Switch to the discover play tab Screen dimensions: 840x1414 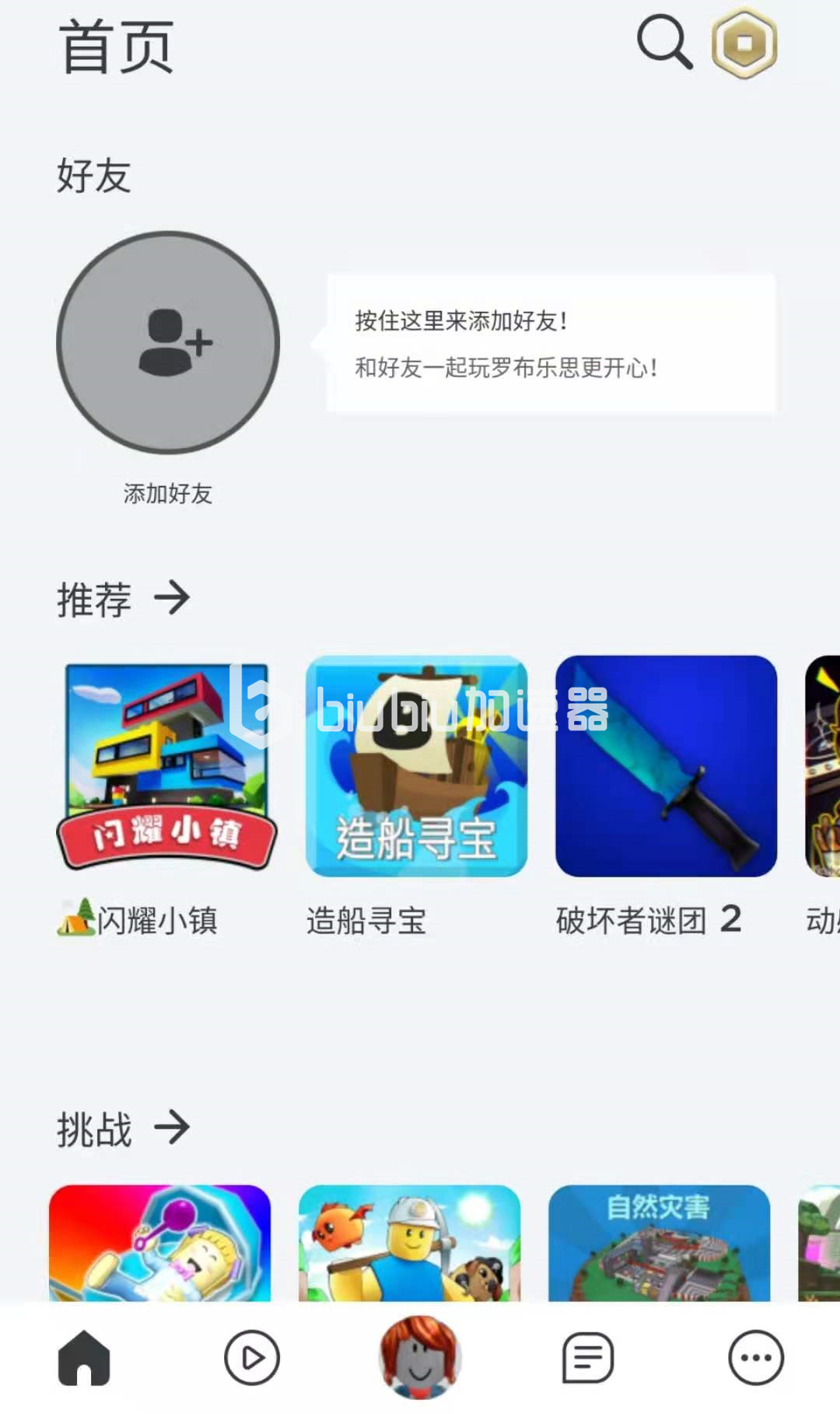(251, 1358)
